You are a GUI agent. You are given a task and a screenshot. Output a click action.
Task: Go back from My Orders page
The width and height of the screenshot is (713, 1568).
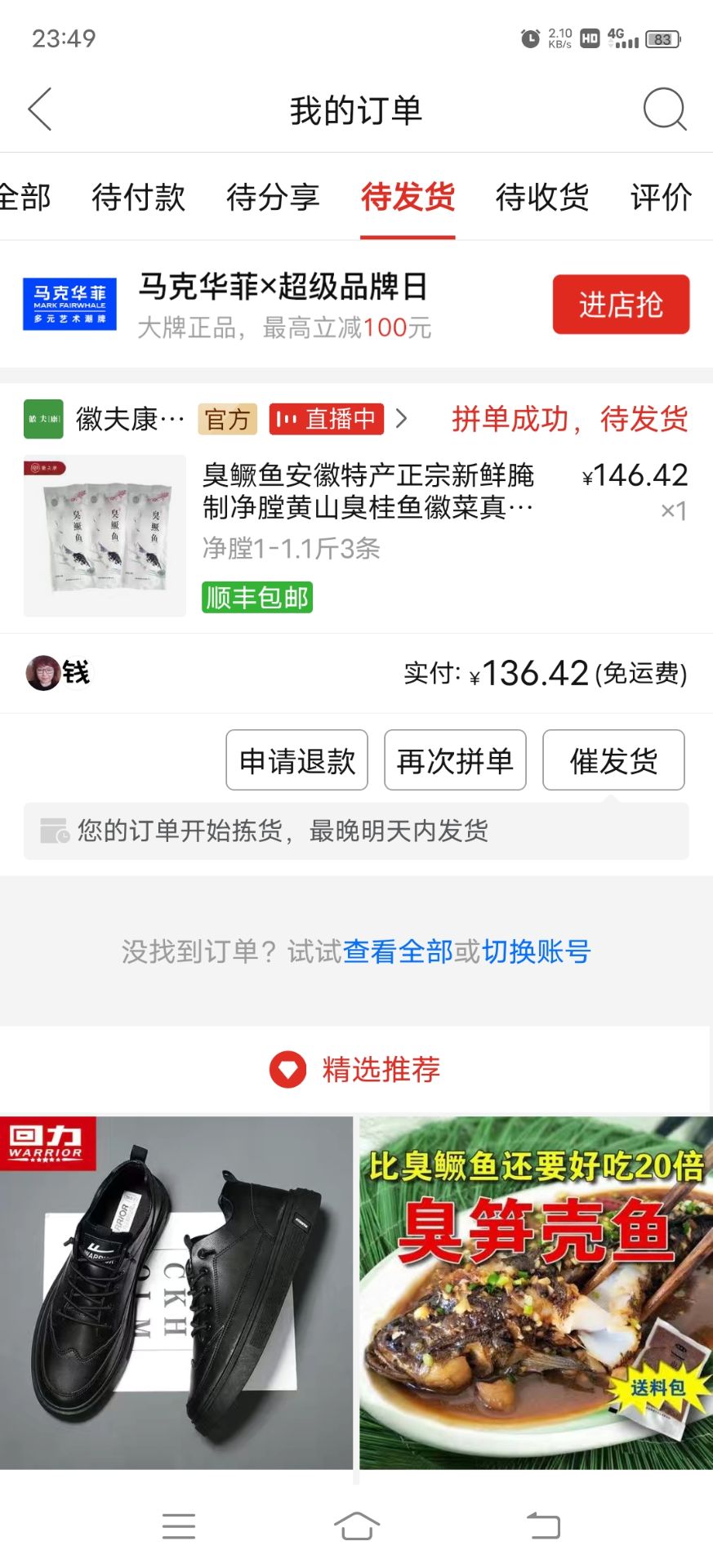point(40,109)
